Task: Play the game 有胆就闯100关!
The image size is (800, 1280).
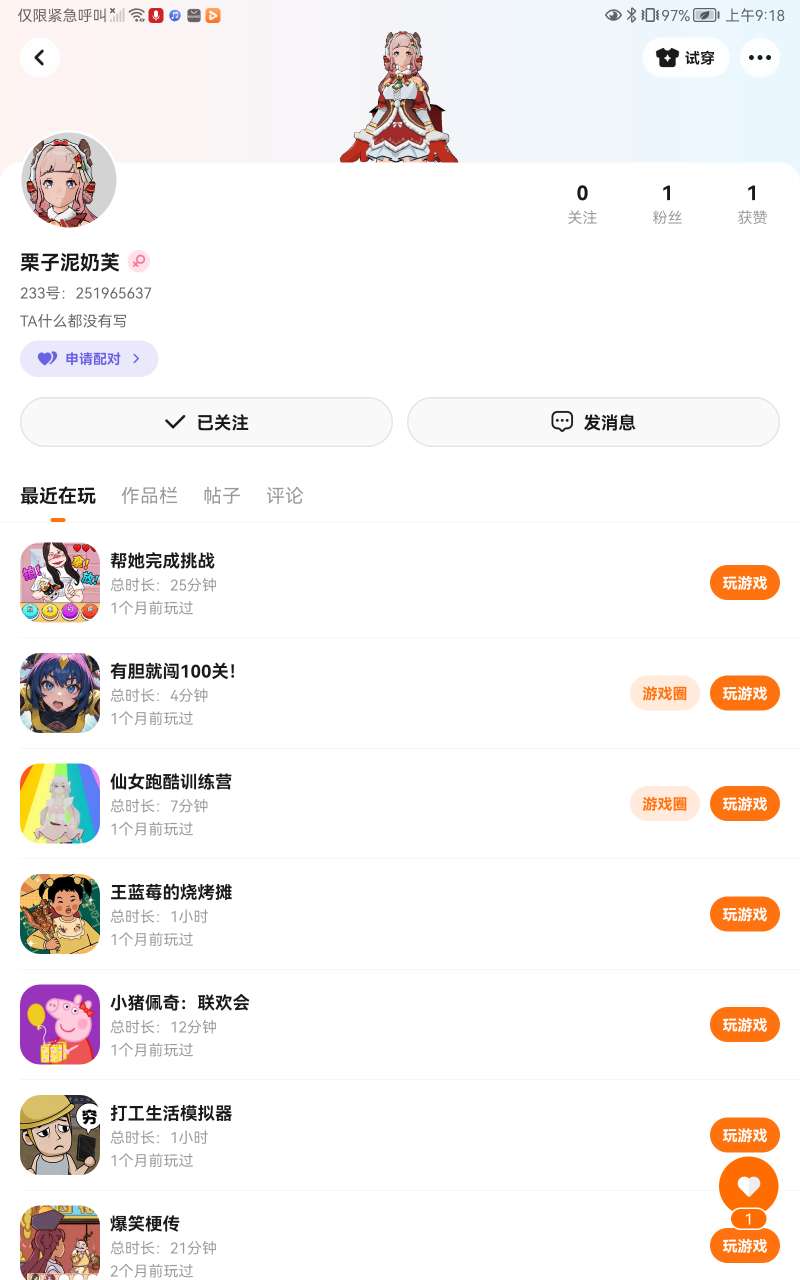Action: [x=744, y=693]
